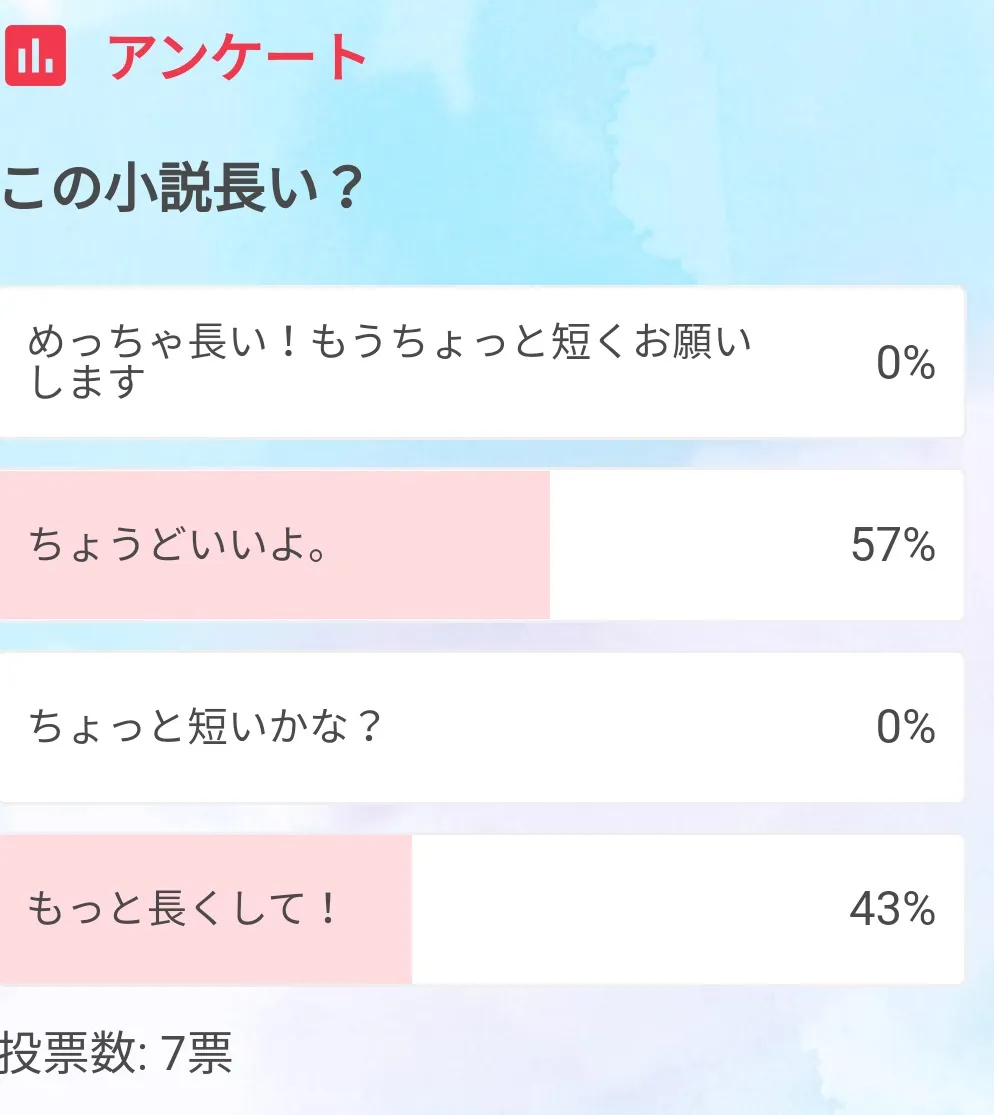
Task: Vote for めっちゃ長い！もうちょっと短く option
Action: point(480,363)
